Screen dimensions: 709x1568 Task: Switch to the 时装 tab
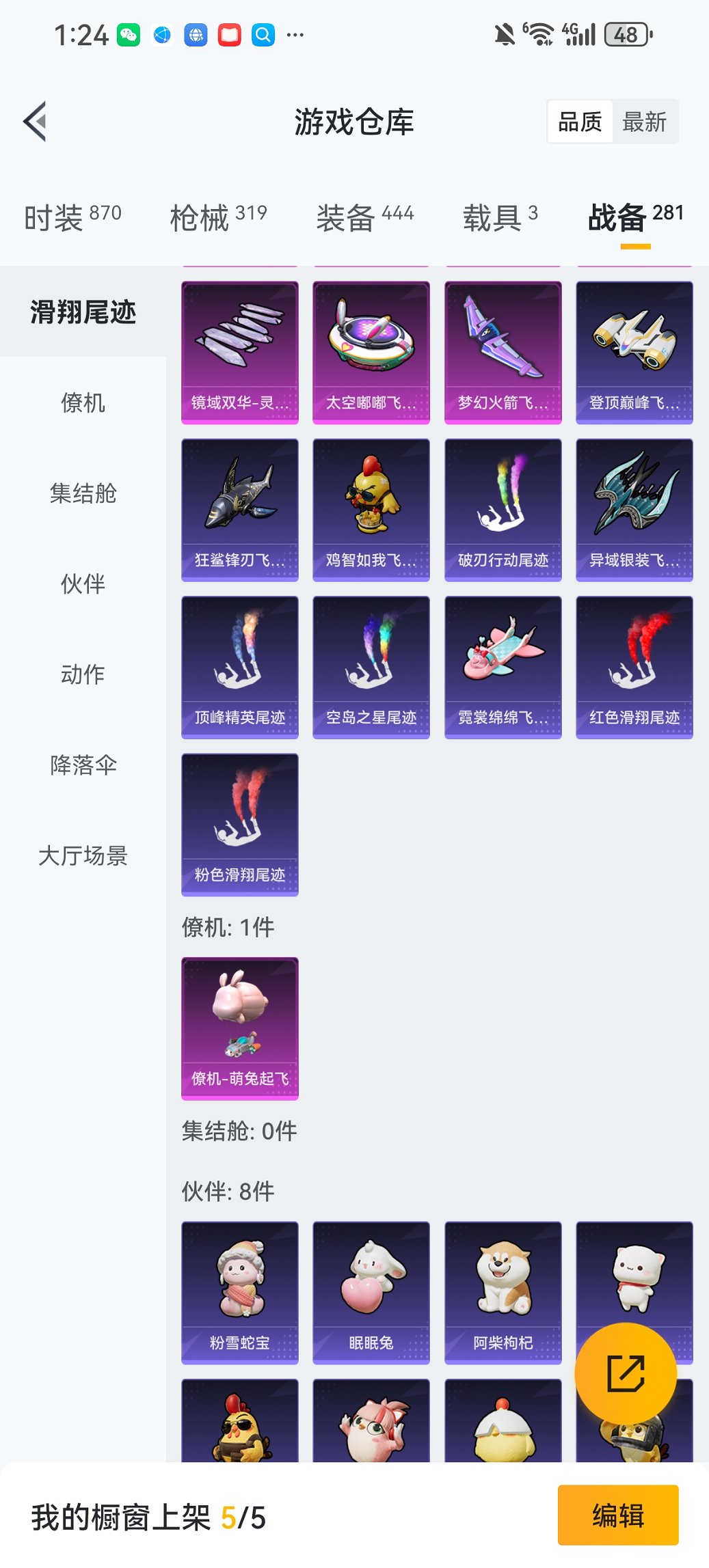72,217
